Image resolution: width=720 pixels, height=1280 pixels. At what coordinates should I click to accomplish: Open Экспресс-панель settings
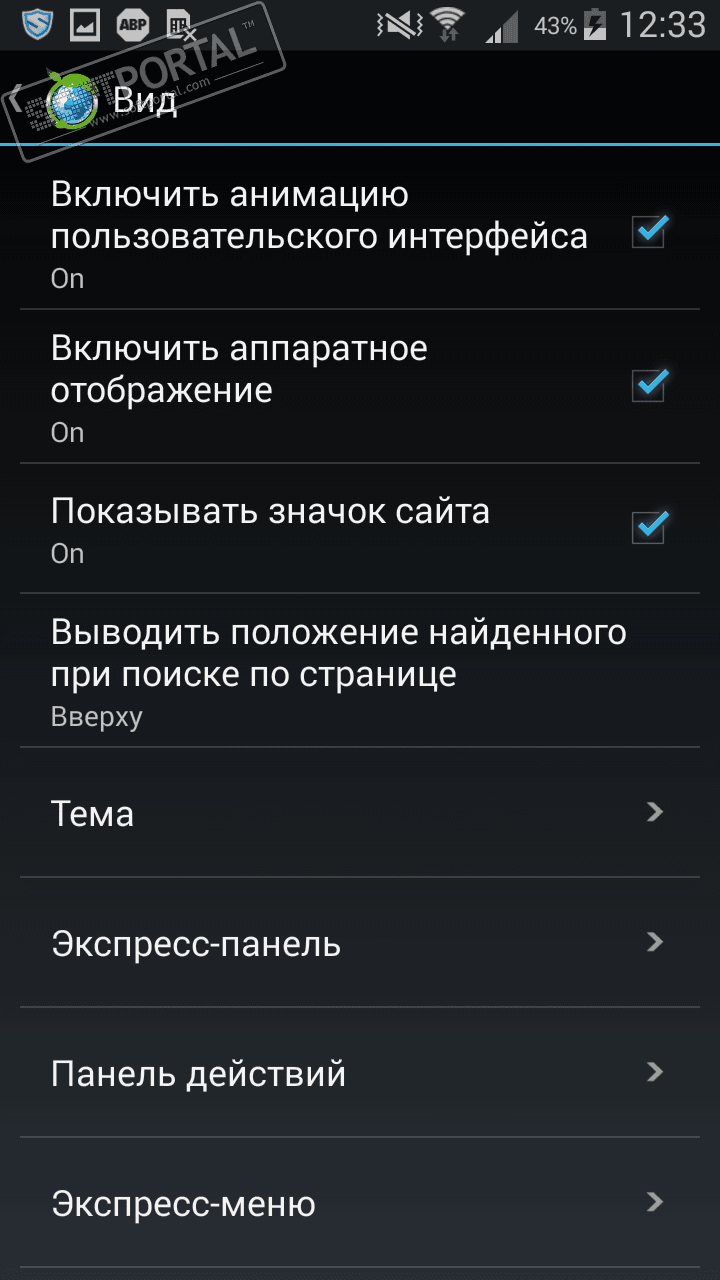(358, 943)
